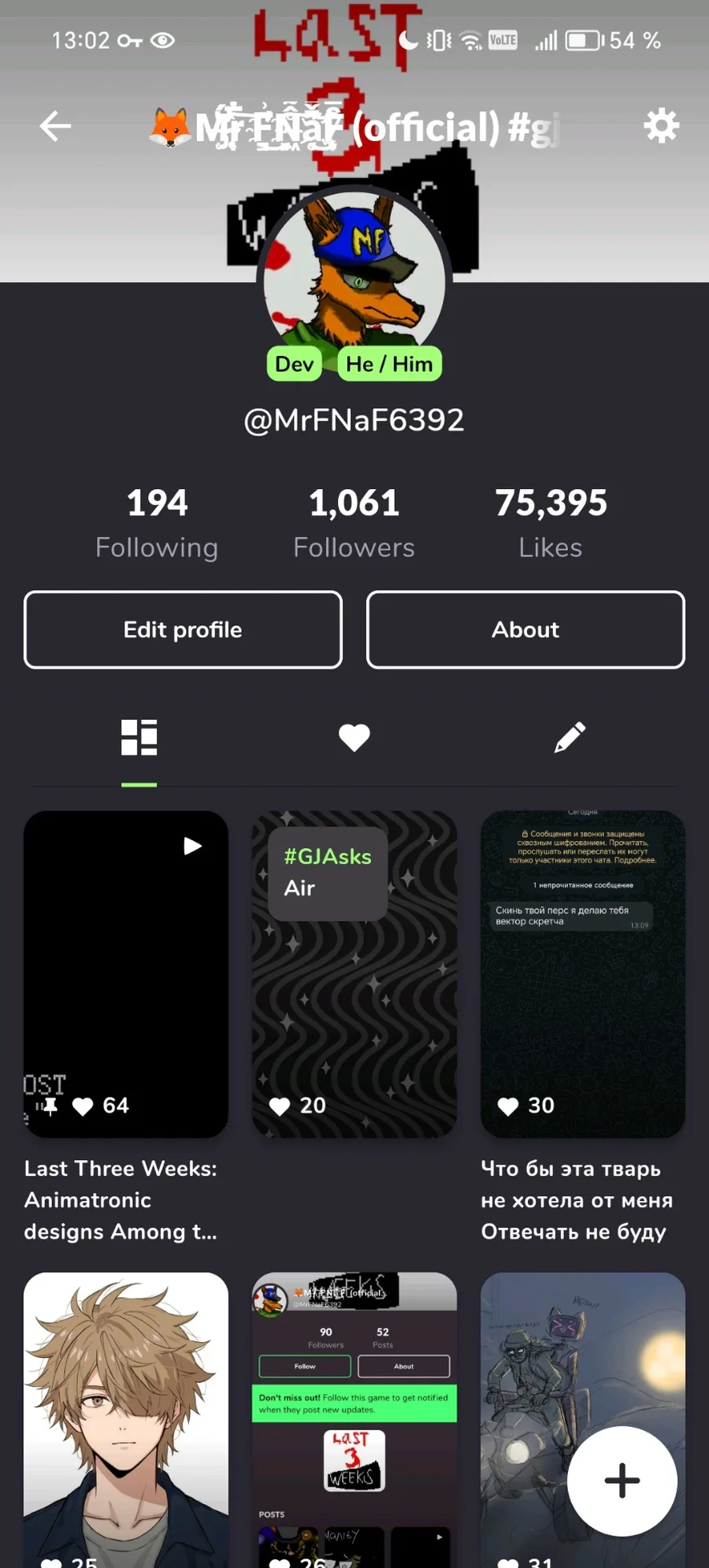Open the Last 3 Weeks followers screenshot post

click(354, 1420)
